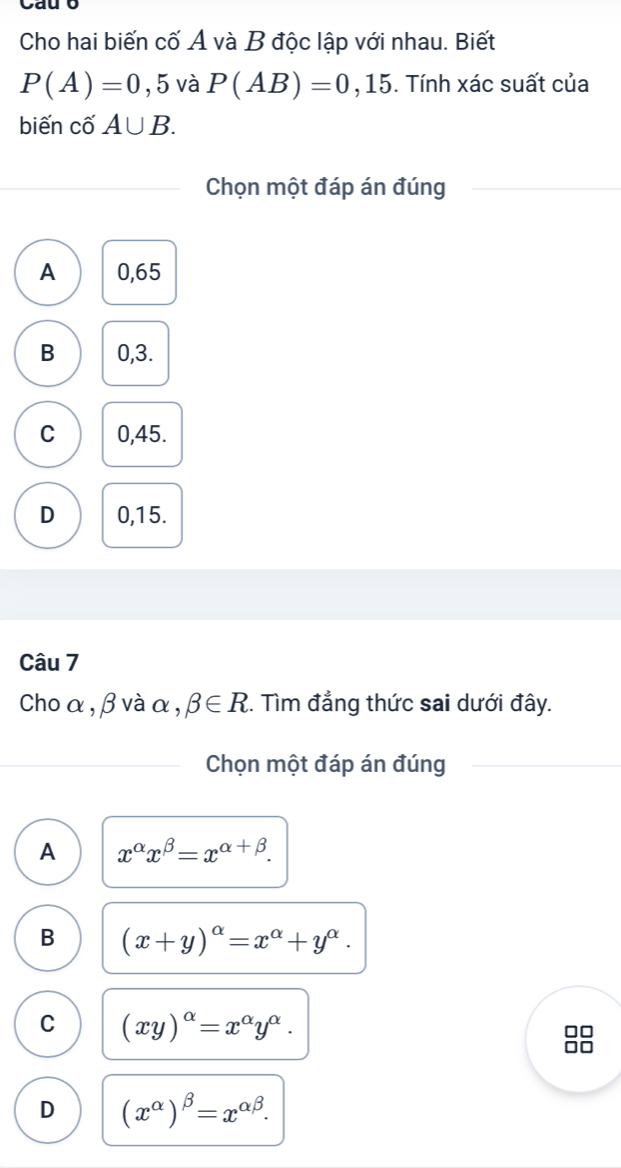Pick answer C 0,45 for question 6

tap(49, 434)
